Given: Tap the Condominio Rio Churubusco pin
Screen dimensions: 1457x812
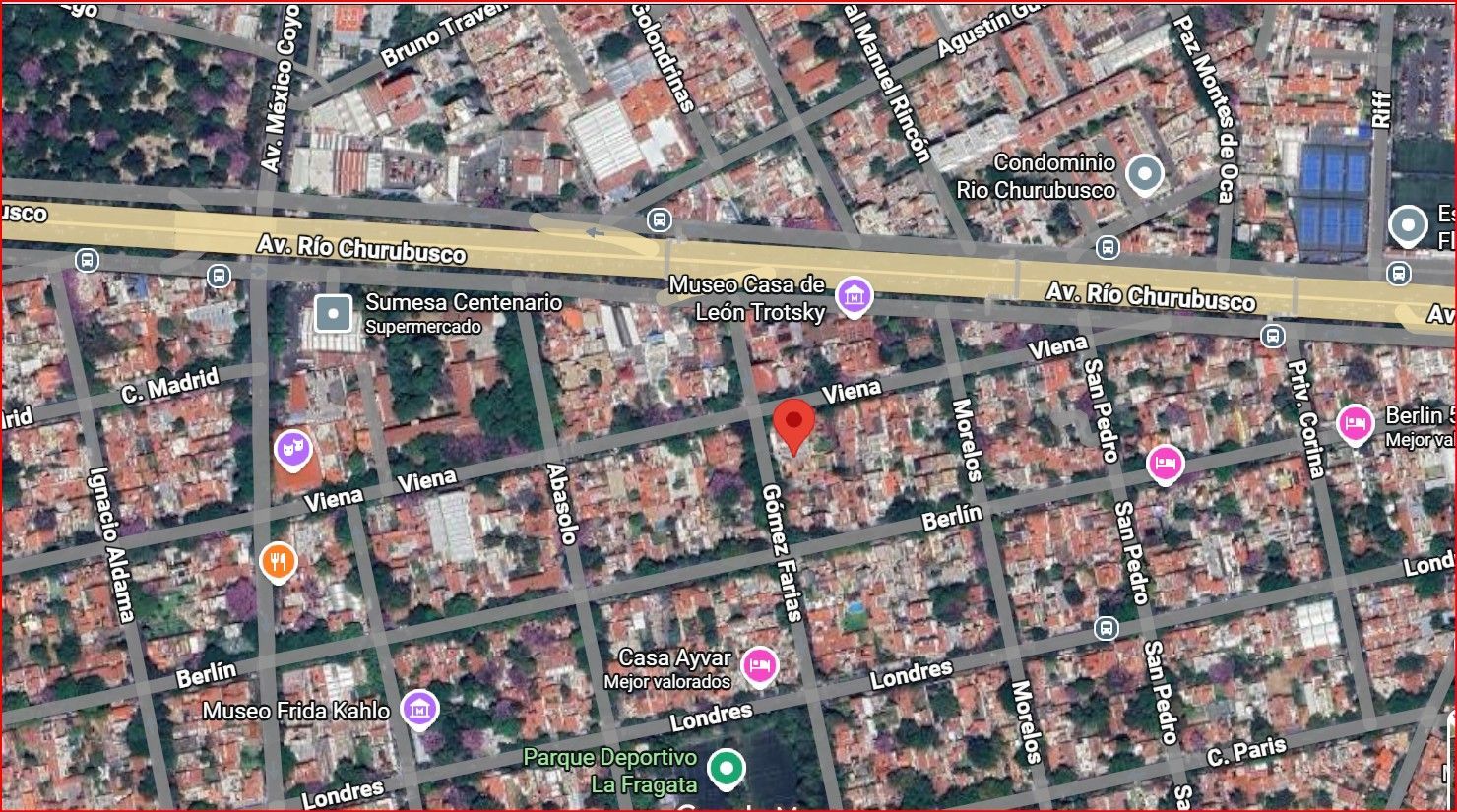Looking at the screenshot, I should pos(1144,175).
